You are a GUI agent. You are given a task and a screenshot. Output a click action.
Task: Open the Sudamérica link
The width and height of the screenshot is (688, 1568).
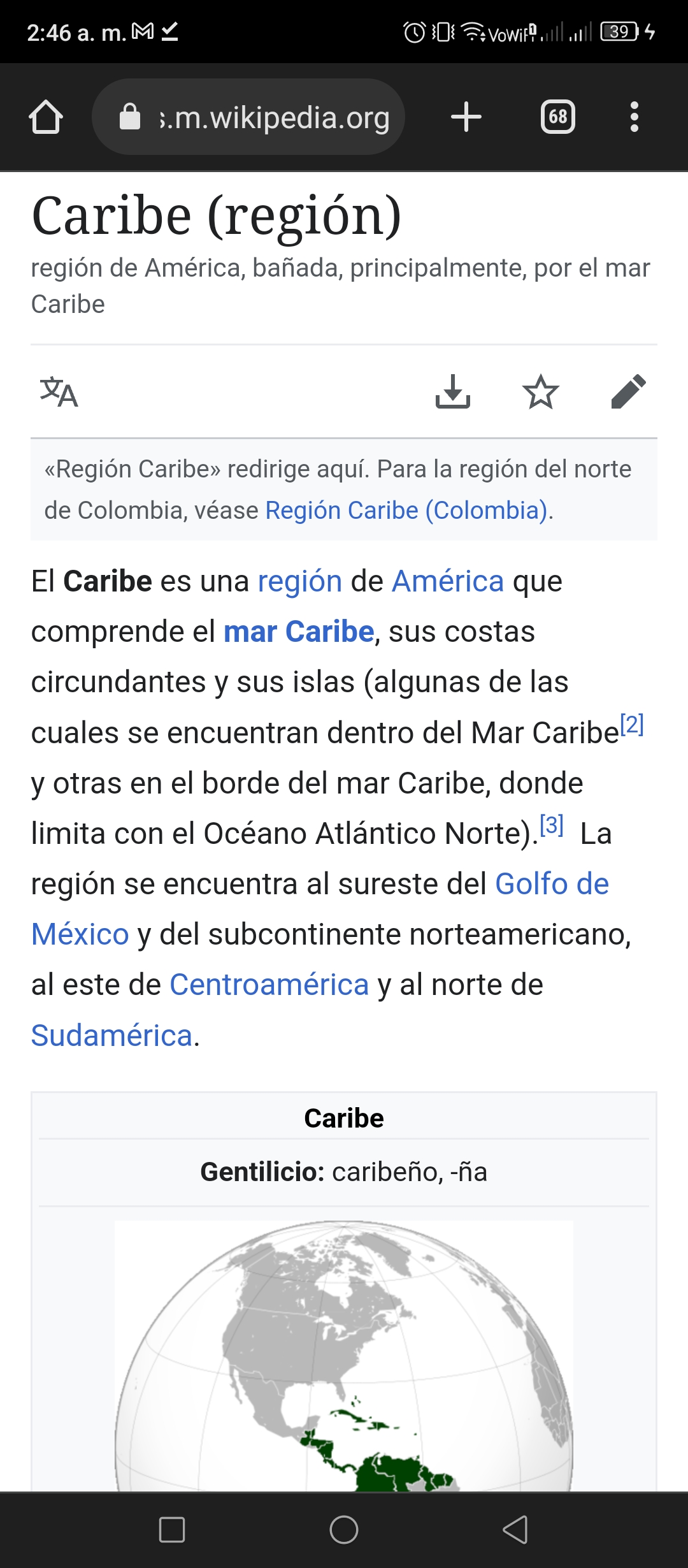click(112, 1036)
